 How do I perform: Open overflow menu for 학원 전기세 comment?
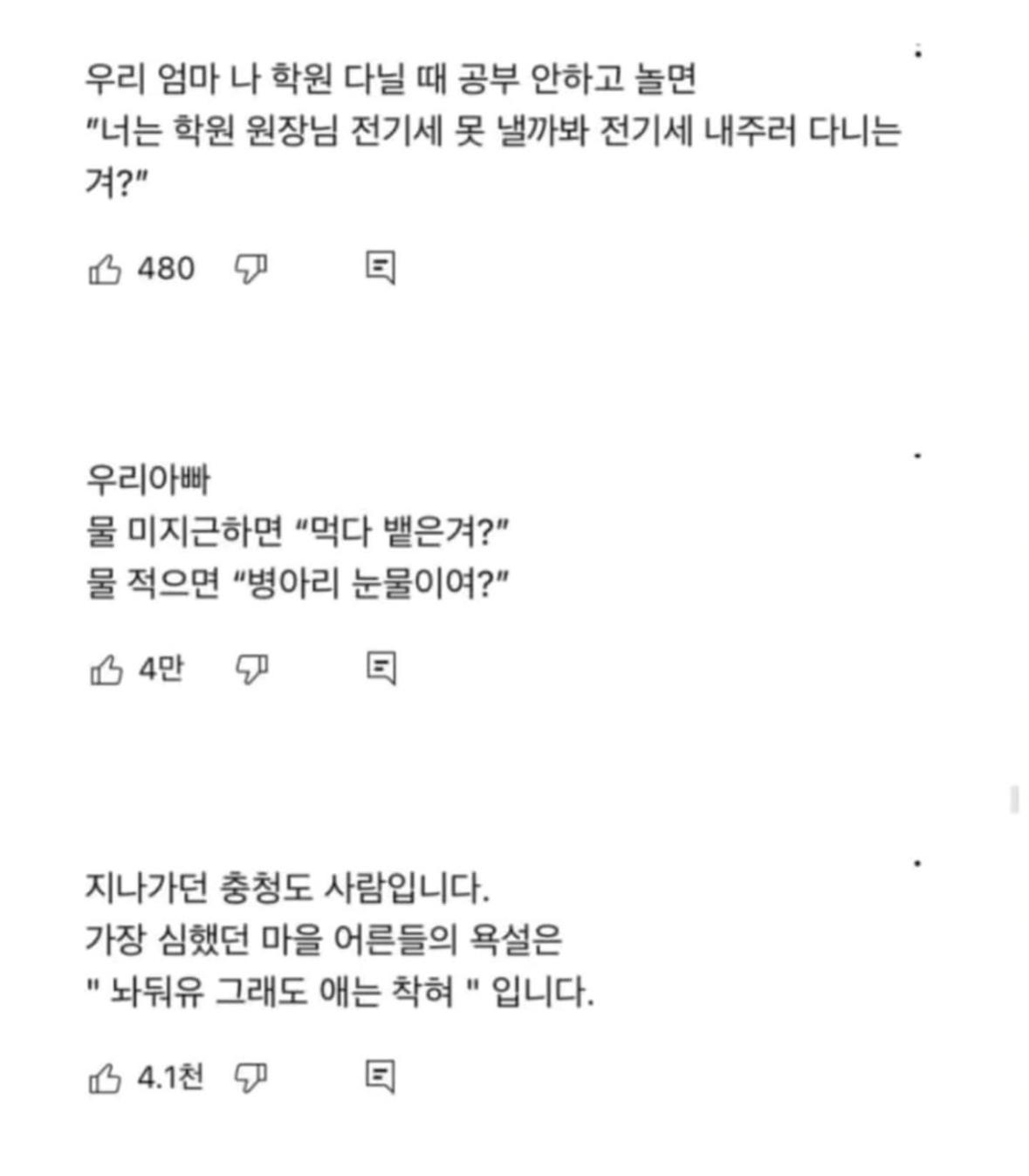tap(918, 51)
